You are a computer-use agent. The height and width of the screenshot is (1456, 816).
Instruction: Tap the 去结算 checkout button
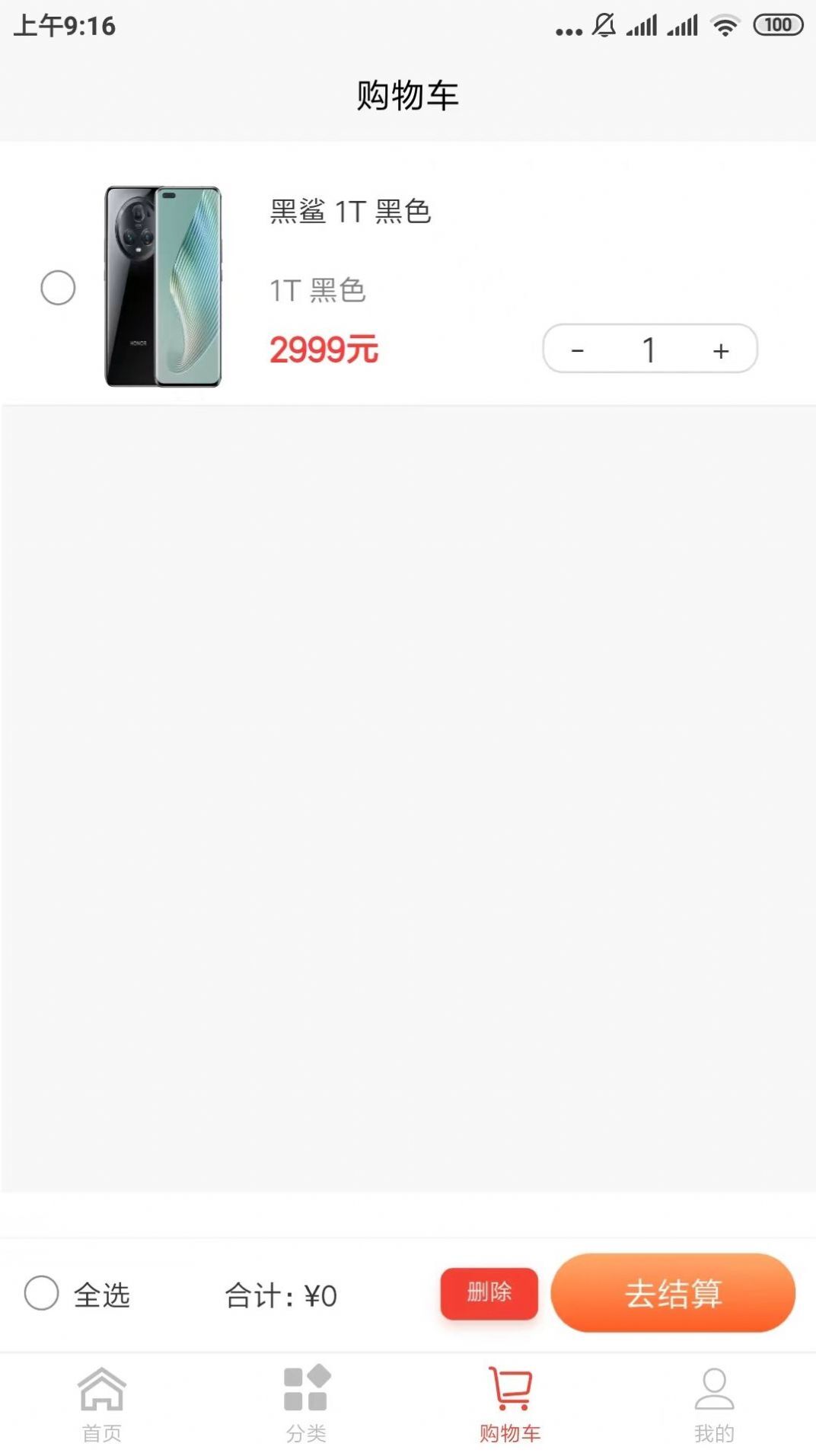(x=673, y=1294)
